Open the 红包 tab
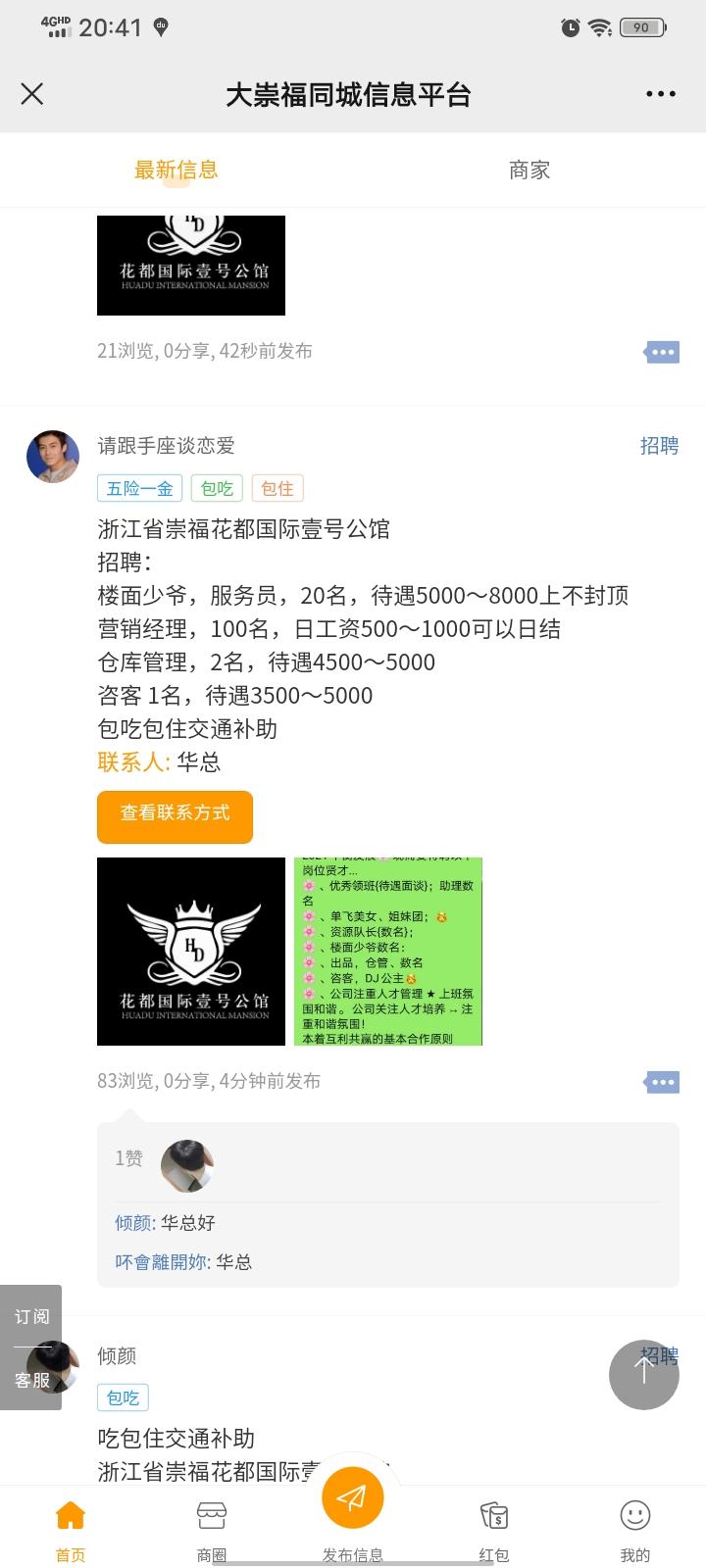The height and width of the screenshot is (1568, 706). pos(494,1531)
